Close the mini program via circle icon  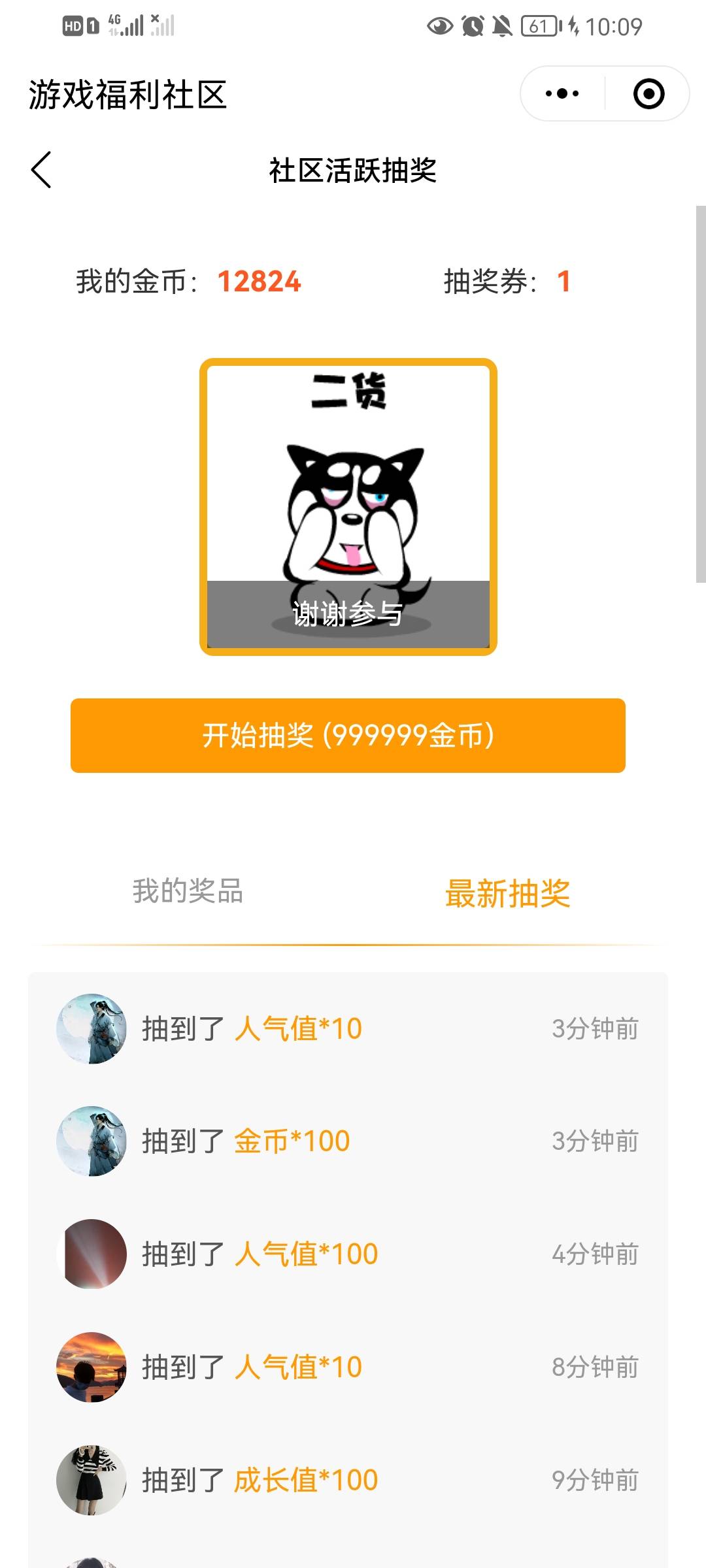[x=648, y=93]
